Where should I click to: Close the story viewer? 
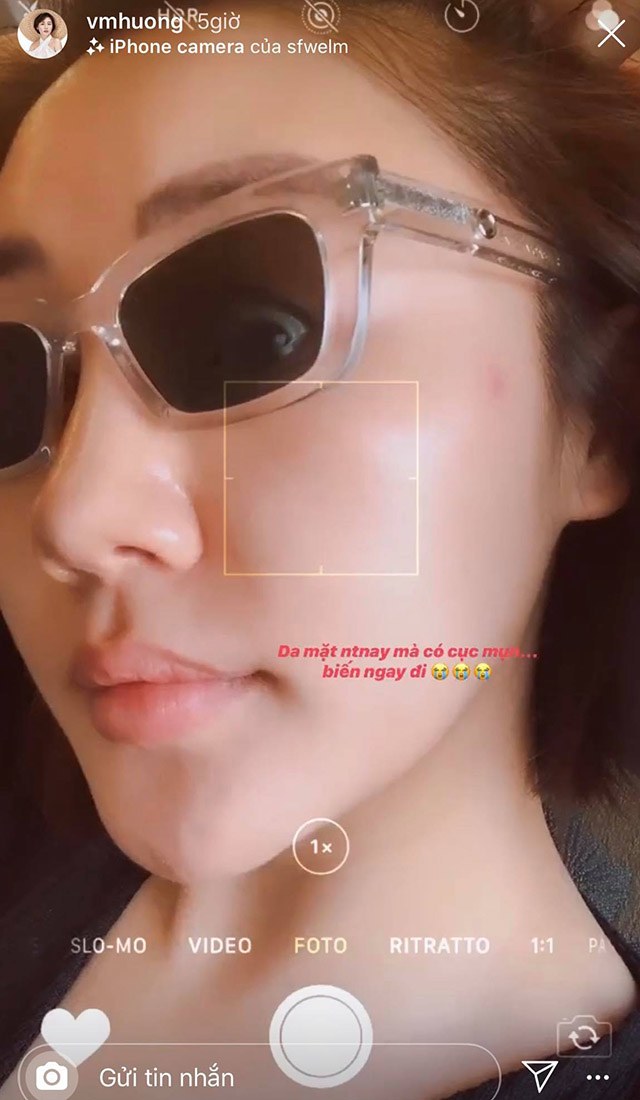611,33
